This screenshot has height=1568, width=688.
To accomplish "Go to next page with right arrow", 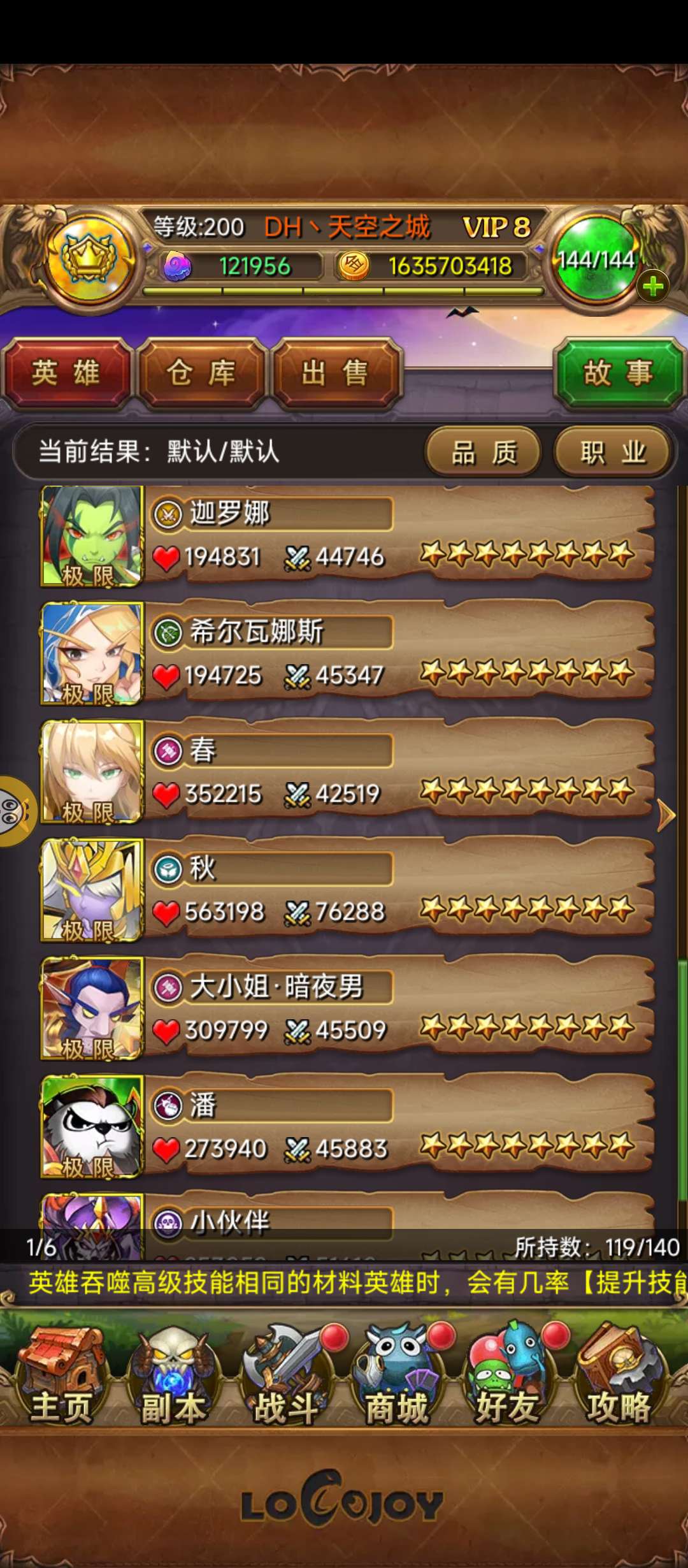I will tap(665, 815).
